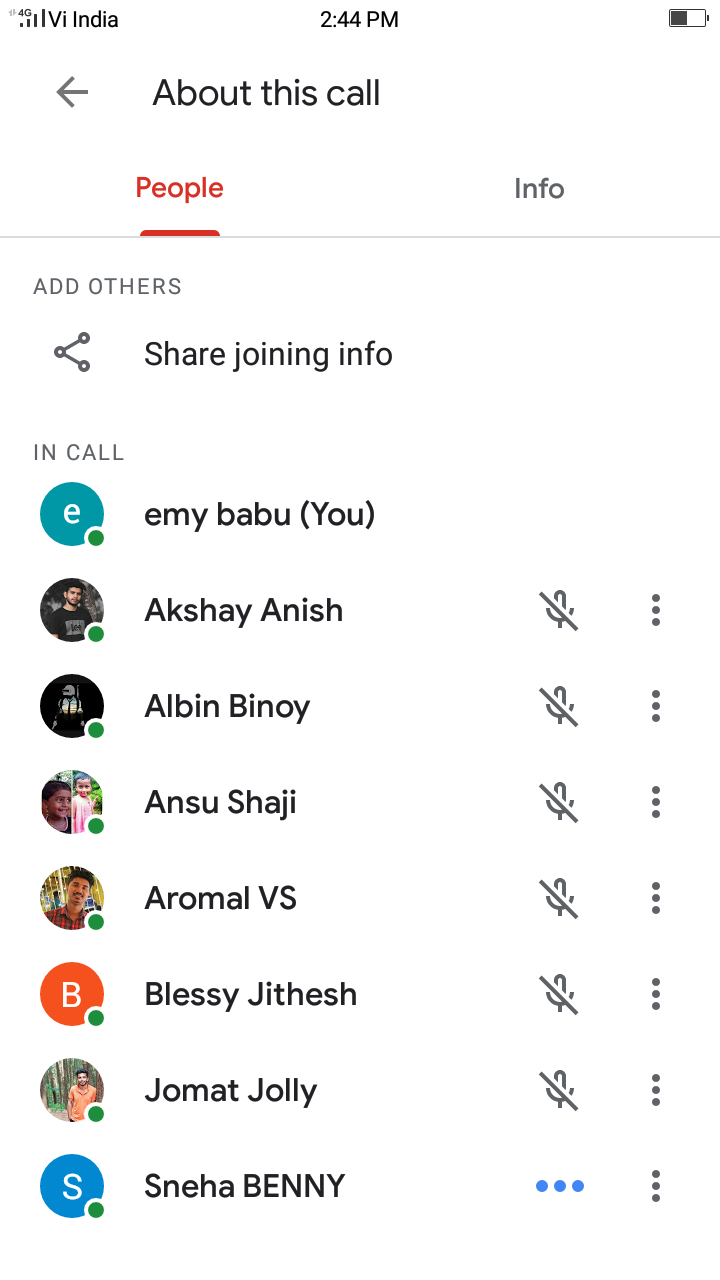The height and width of the screenshot is (1280, 720).
Task: Tap the muted mic icon for Akshay Anish
Action: [560, 610]
